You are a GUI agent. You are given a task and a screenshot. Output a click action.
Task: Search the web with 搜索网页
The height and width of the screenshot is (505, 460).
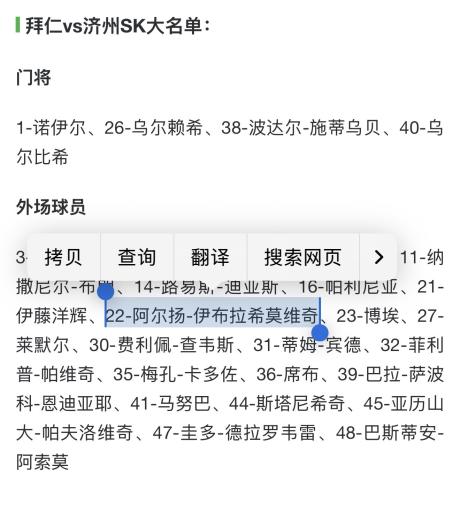click(303, 257)
